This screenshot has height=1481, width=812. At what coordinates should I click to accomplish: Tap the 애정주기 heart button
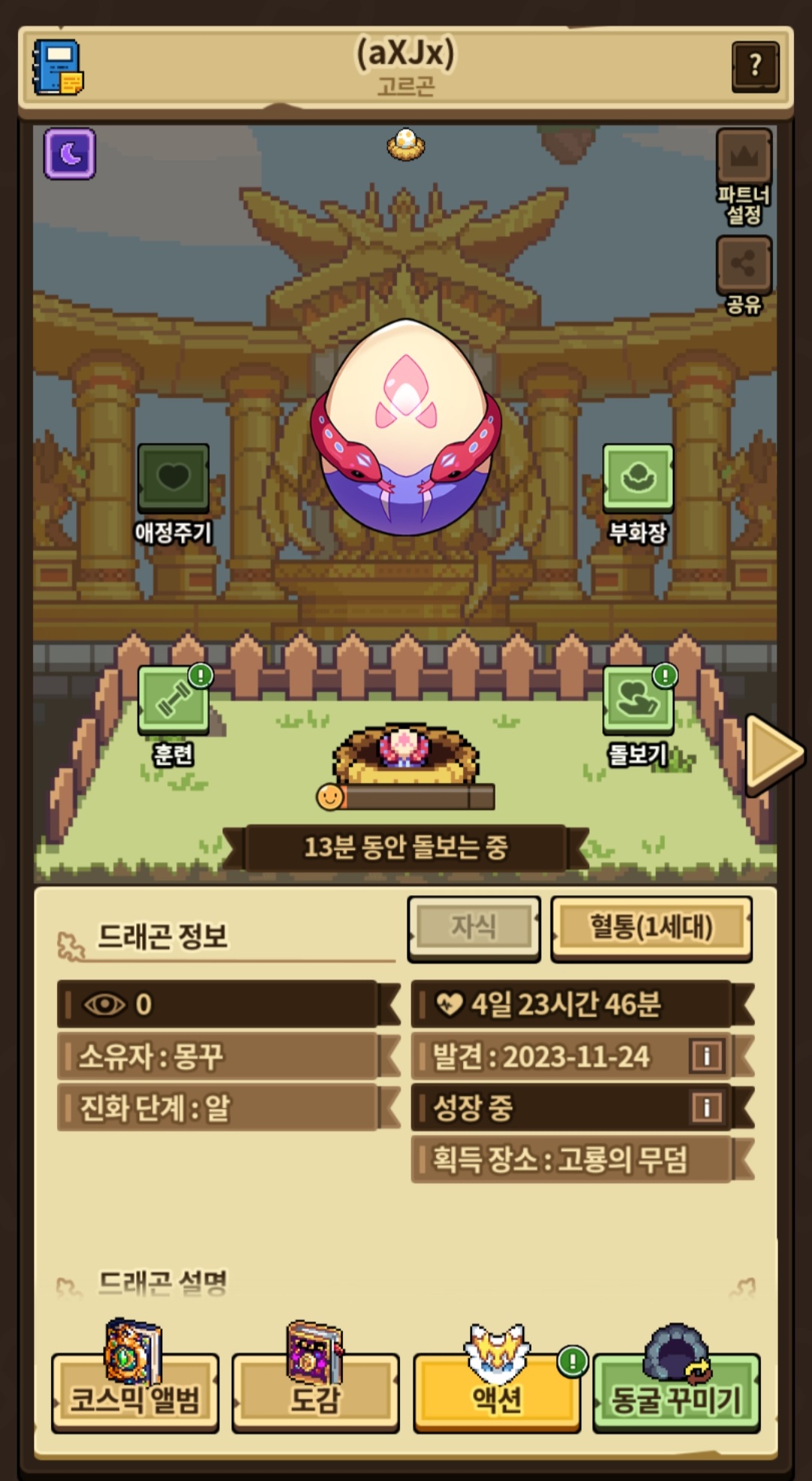point(173,479)
